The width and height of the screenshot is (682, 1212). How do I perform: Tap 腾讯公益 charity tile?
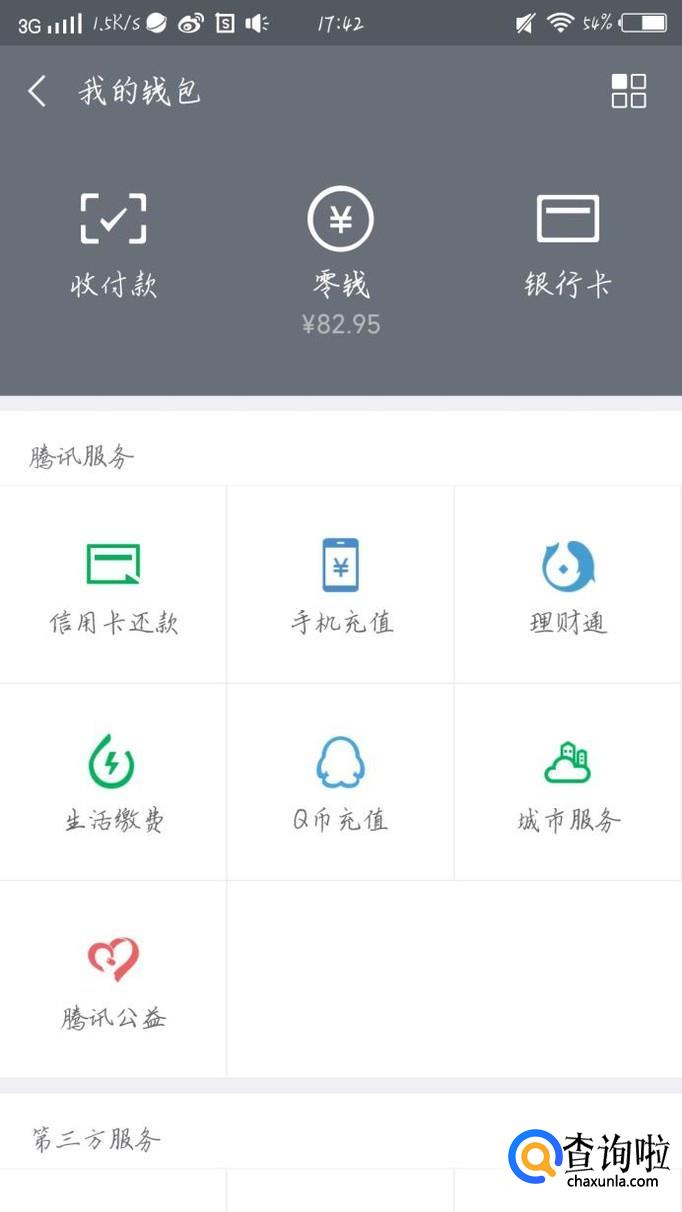point(113,980)
